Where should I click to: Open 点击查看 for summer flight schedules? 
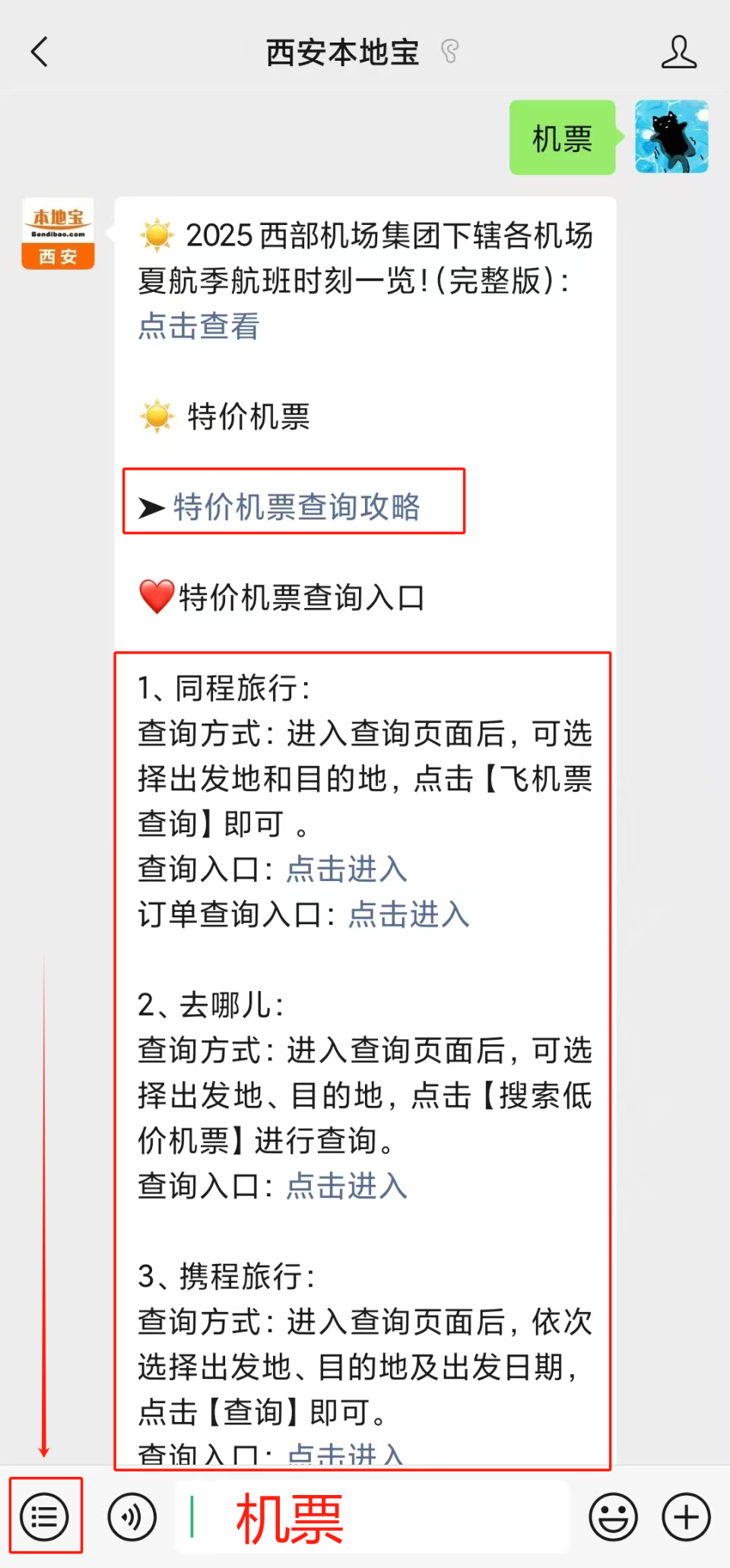point(197,327)
